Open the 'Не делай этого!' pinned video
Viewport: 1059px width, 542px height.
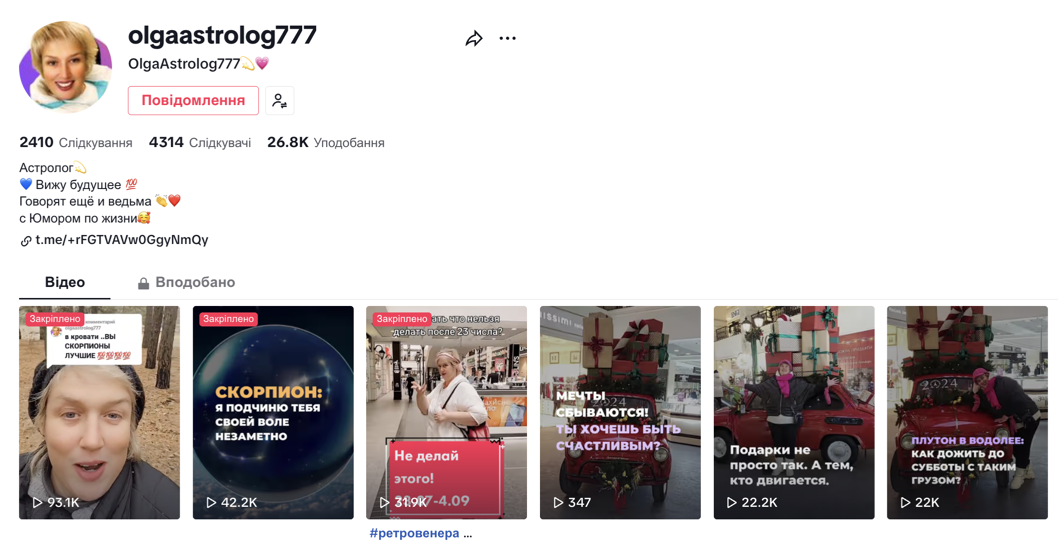click(446, 412)
